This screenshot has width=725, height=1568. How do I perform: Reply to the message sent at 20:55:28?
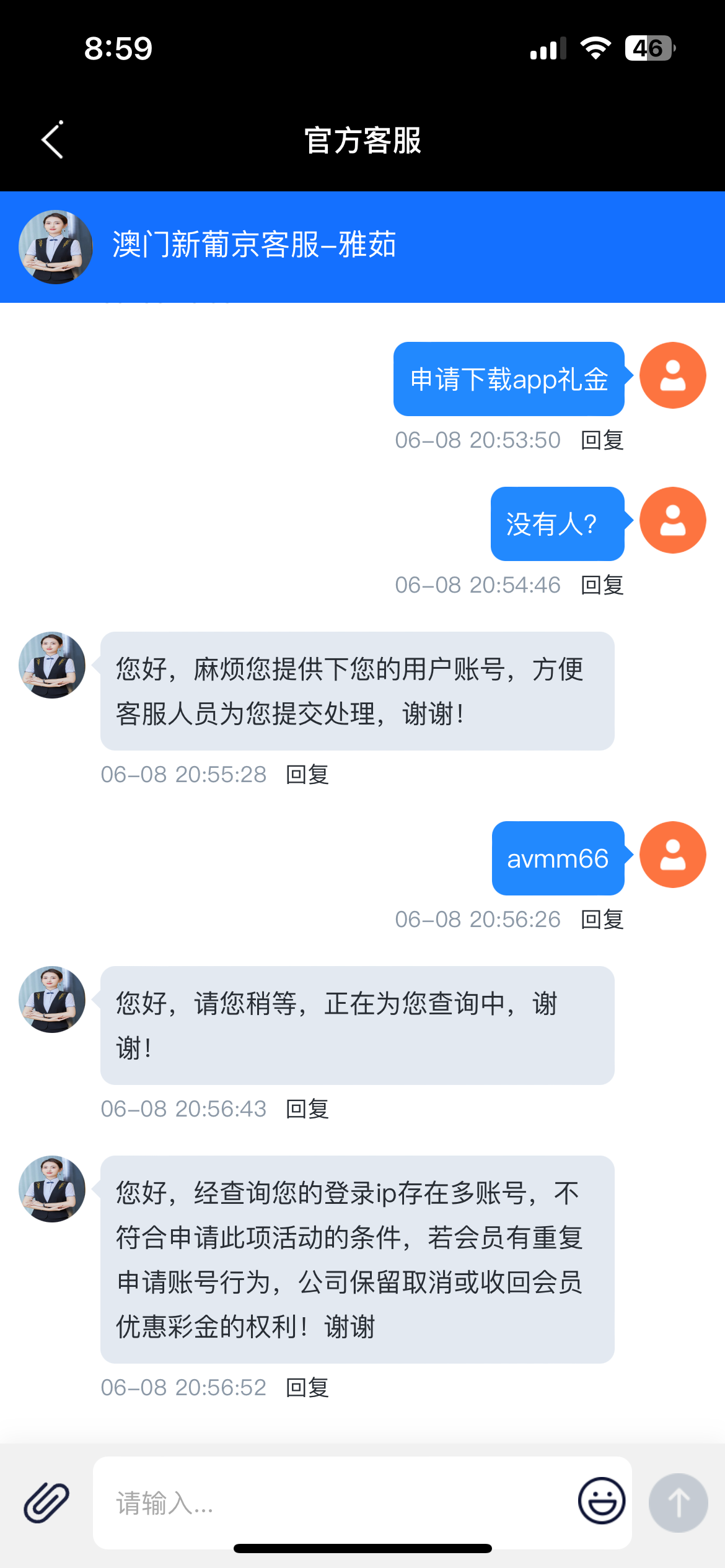coord(307,775)
